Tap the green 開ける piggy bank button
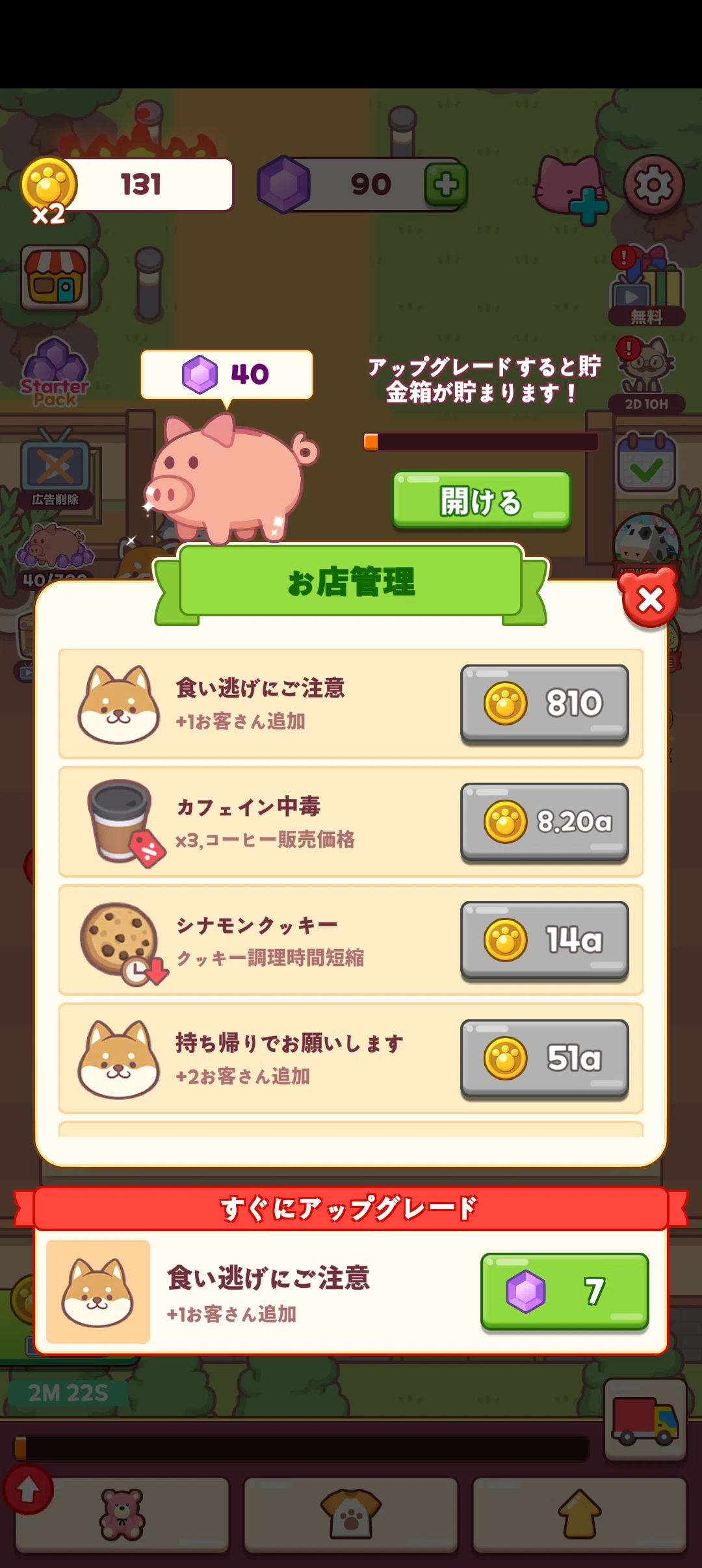This screenshot has height=1568, width=702. click(482, 500)
